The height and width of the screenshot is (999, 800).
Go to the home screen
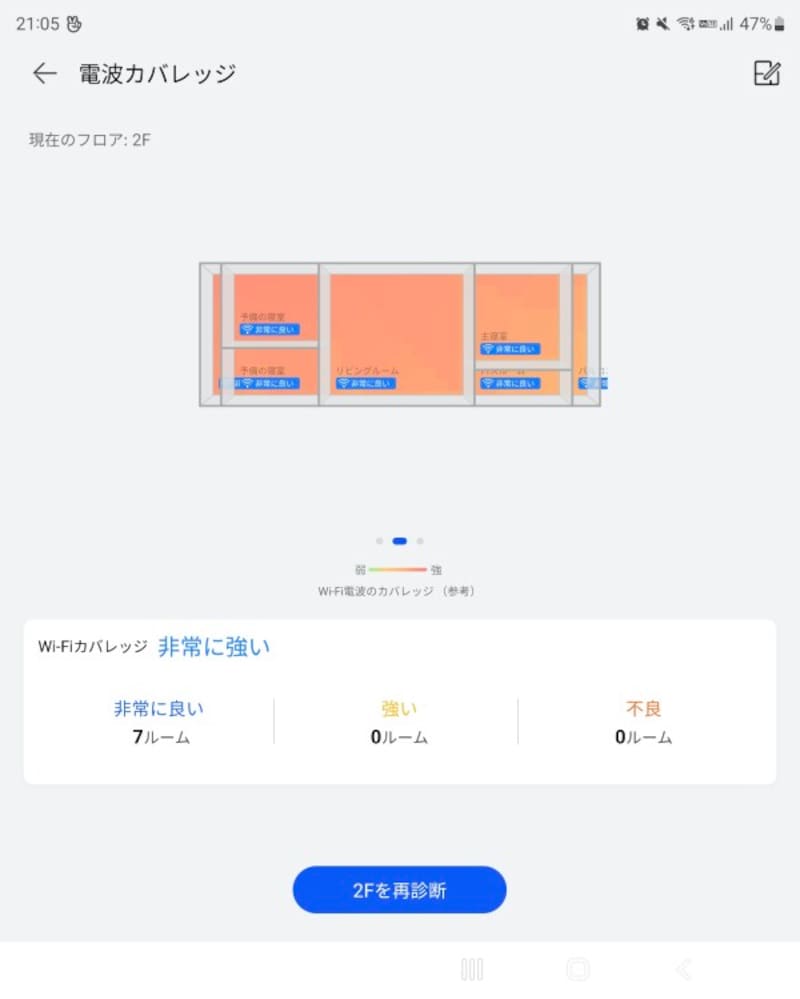(x=578, y=969)
